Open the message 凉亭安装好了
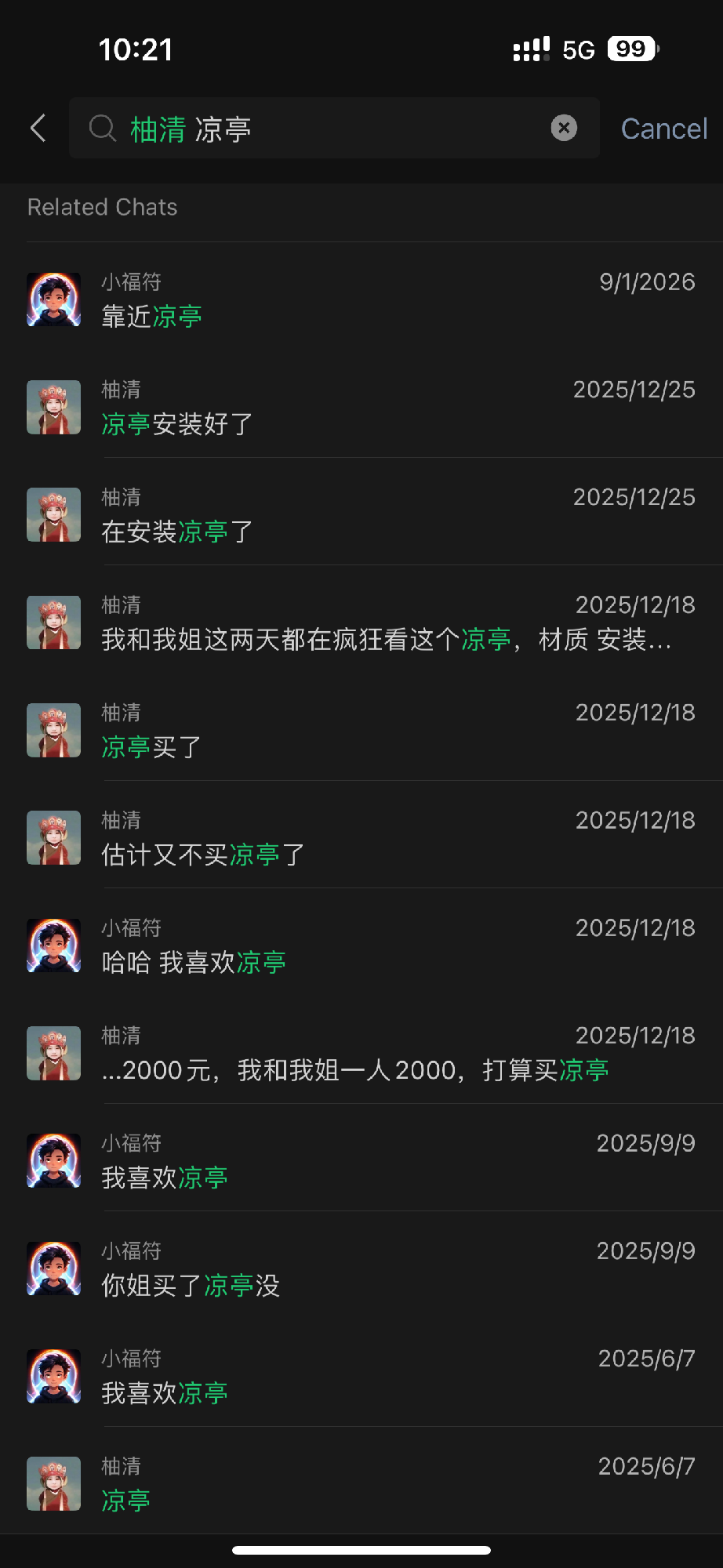Viewport: 723px width, 1568px height. (361, 408)
